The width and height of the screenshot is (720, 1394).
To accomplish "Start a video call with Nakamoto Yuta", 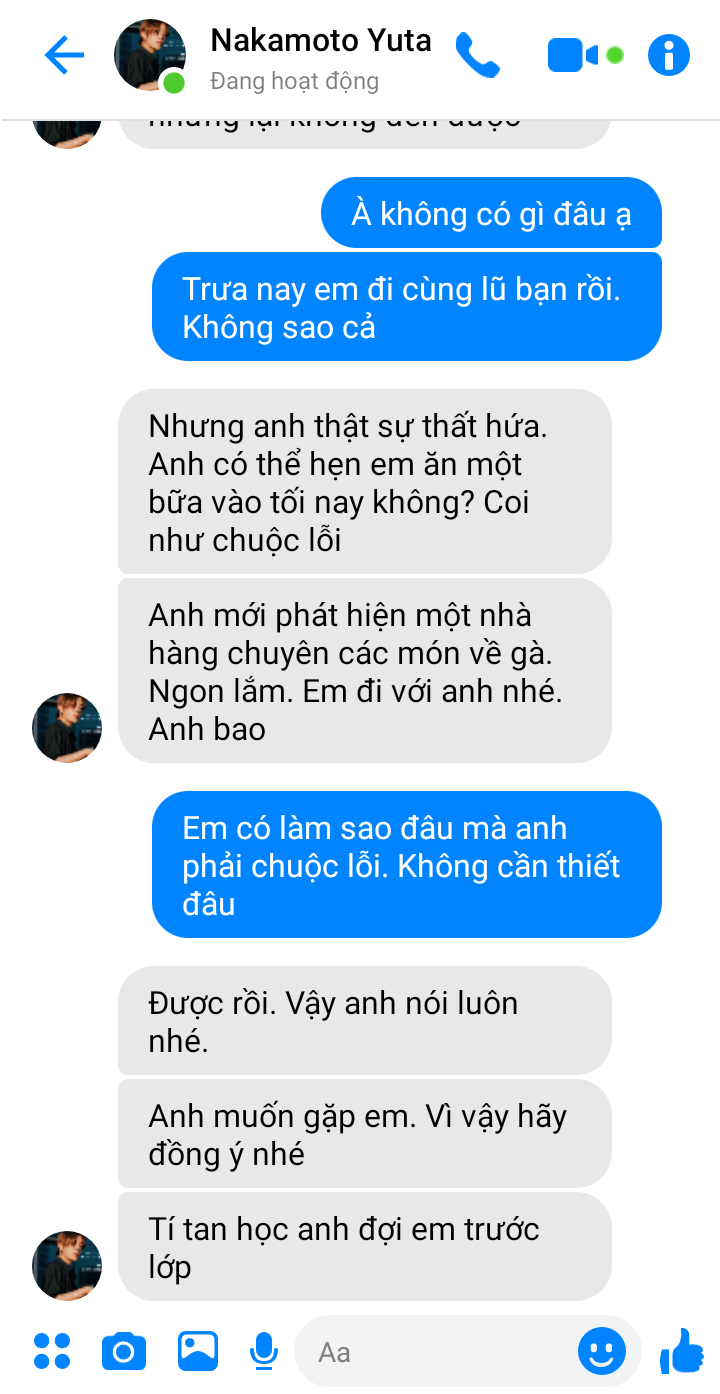I will (573, 55).
